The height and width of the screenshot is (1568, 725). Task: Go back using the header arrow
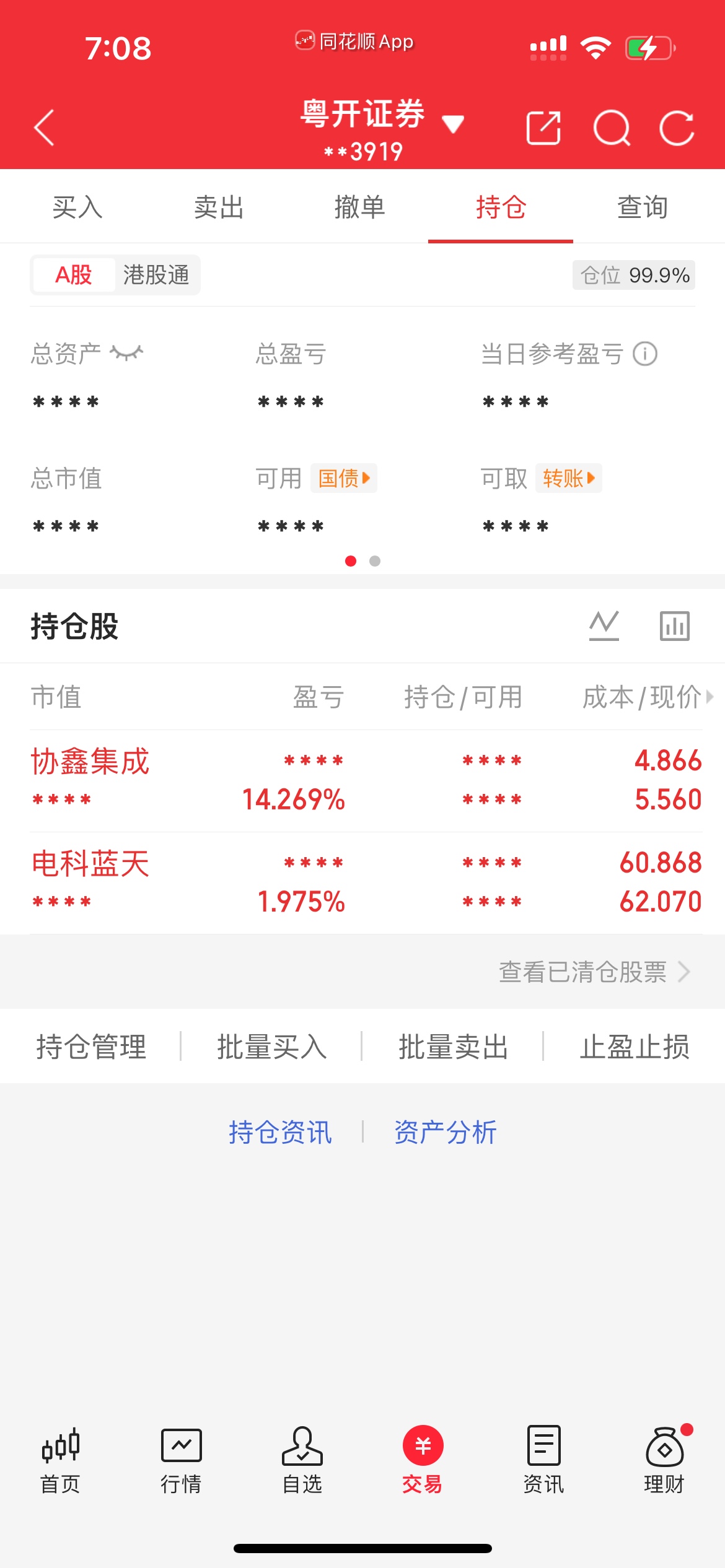tap(45, 128)
